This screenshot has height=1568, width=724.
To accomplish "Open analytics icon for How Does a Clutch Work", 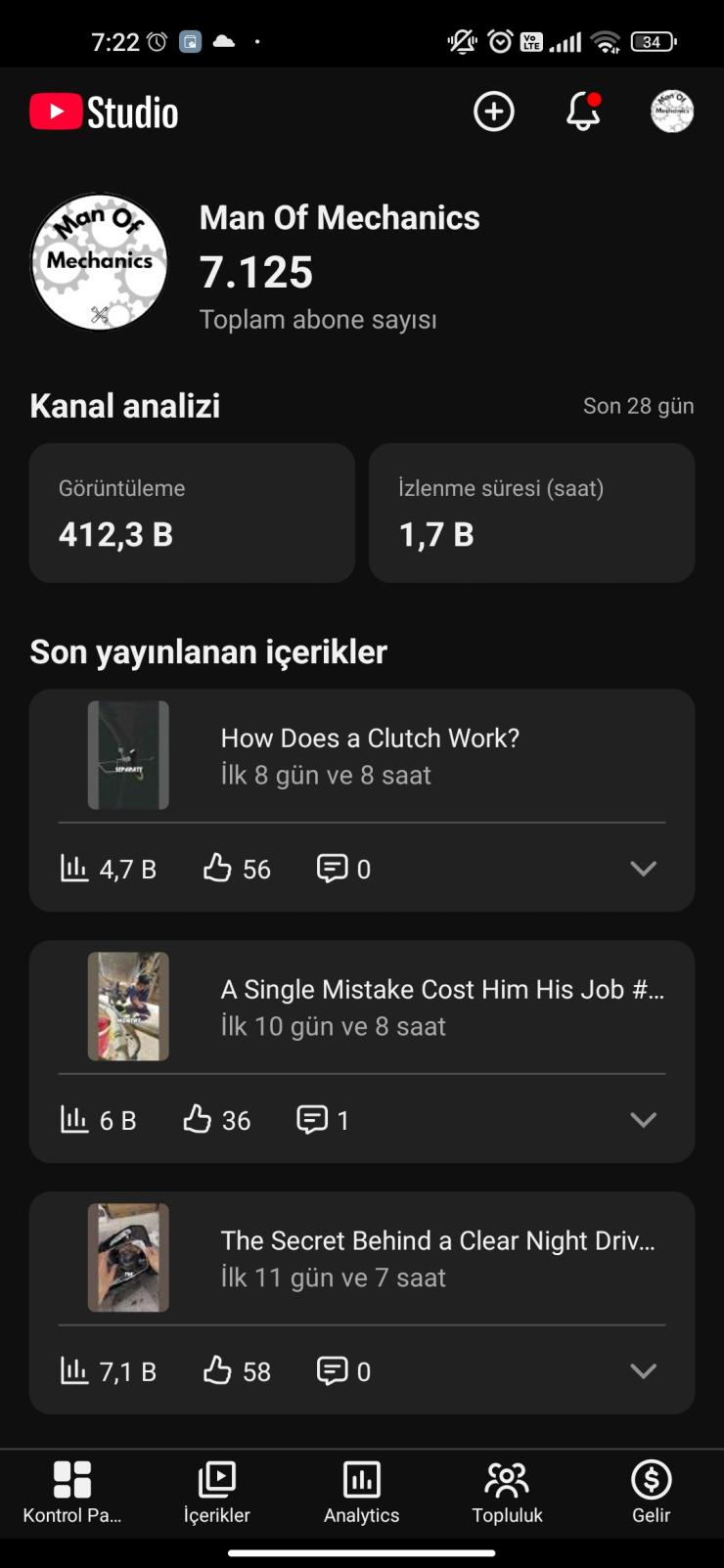I will coord(74,868).
